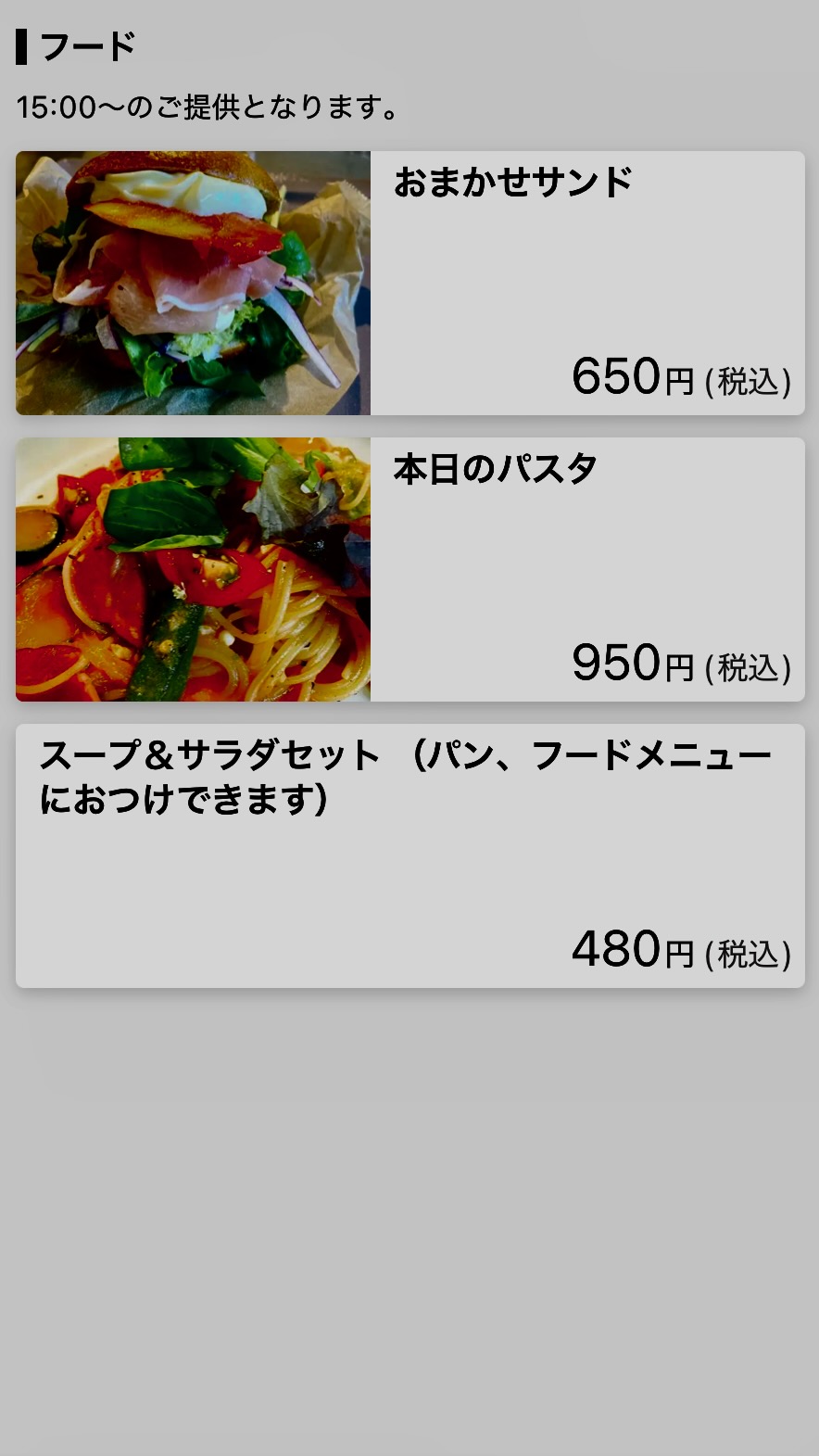Select the 本日のパスタ card
The image size is (819, 1456).
click(x=409, y=569)
